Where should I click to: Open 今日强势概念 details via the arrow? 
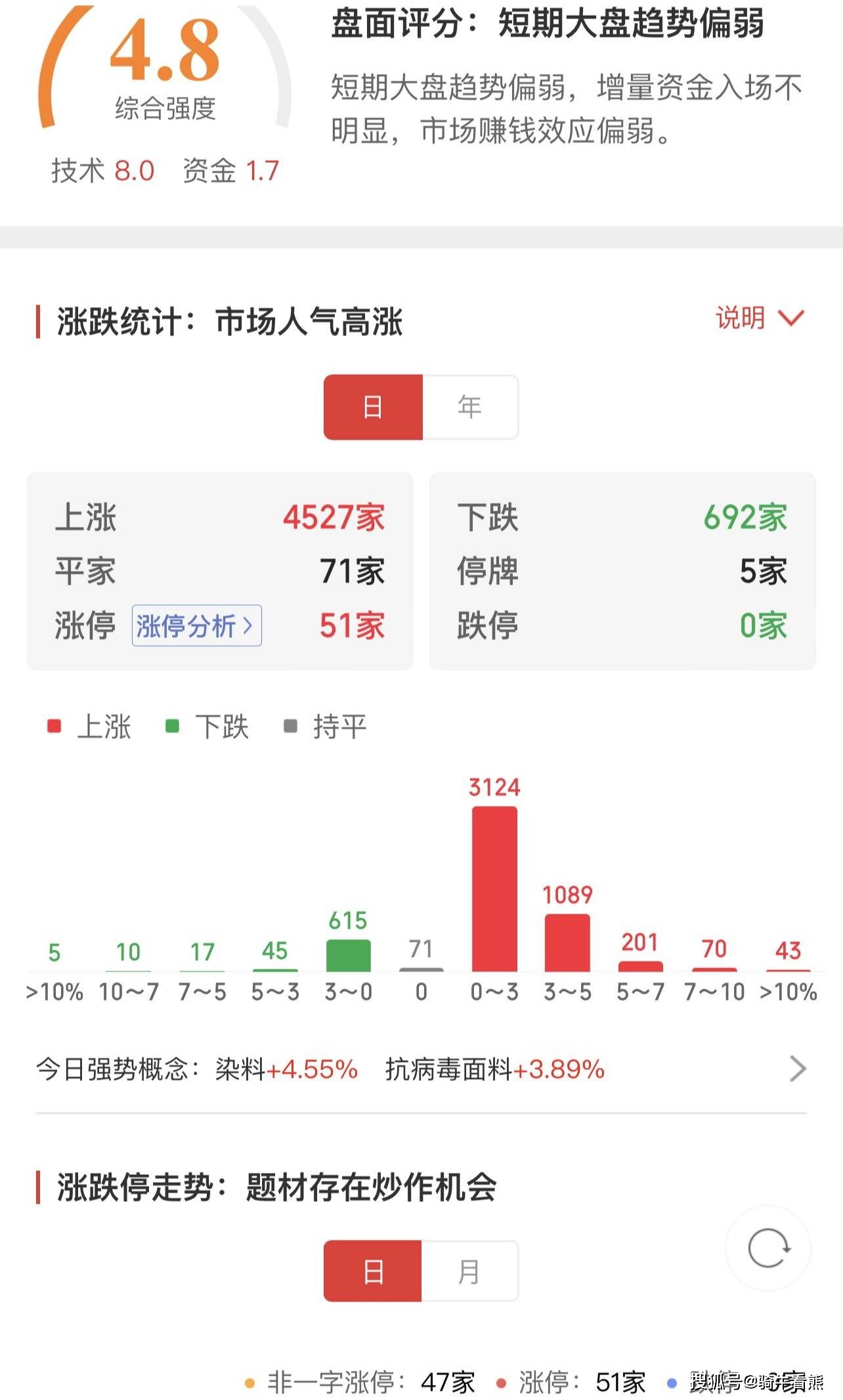(x=797, y=1069)
